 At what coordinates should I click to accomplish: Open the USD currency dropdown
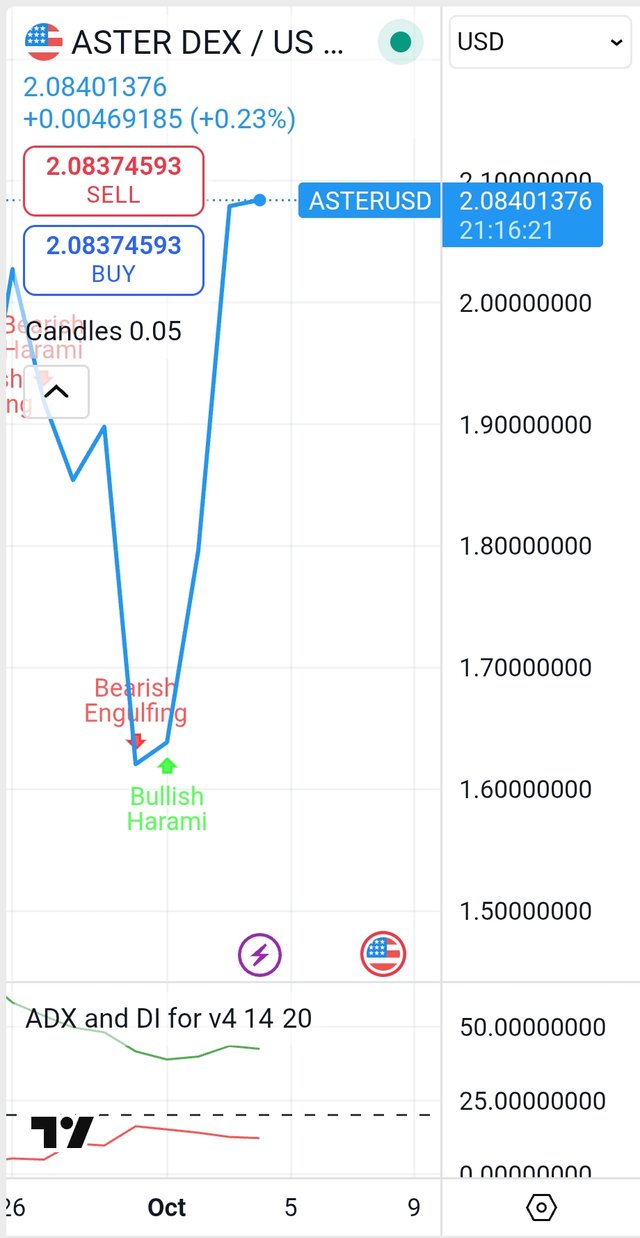(540, 42)
